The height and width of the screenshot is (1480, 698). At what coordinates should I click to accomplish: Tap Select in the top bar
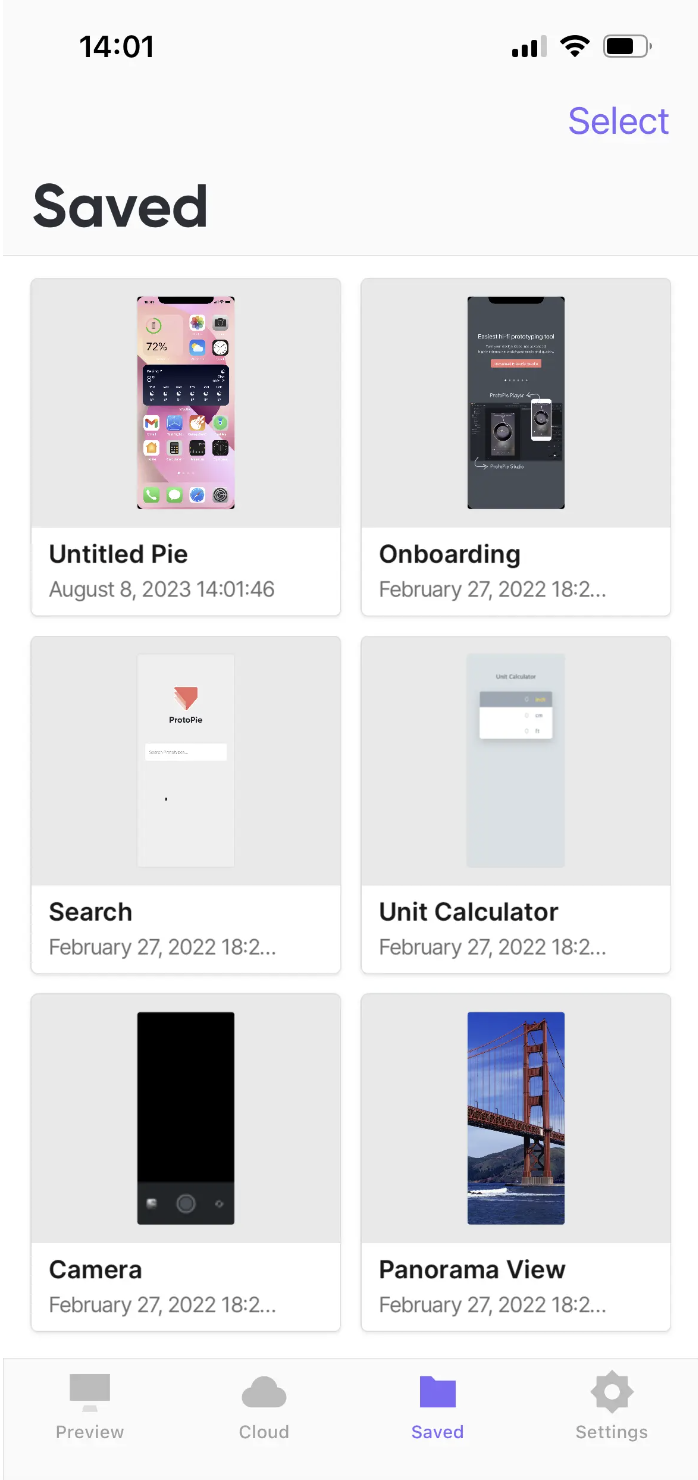point(618,121)
